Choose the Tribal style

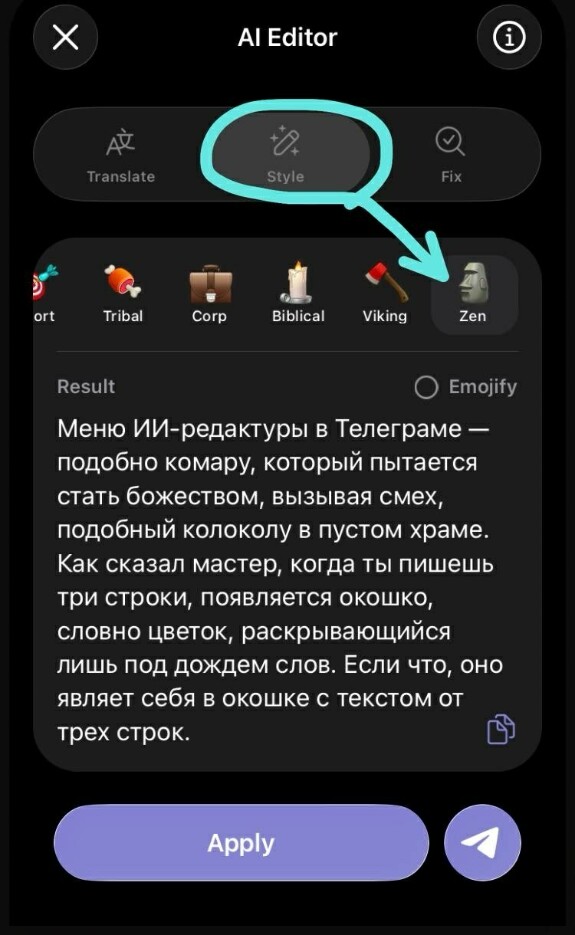click(x=123, y=294)
